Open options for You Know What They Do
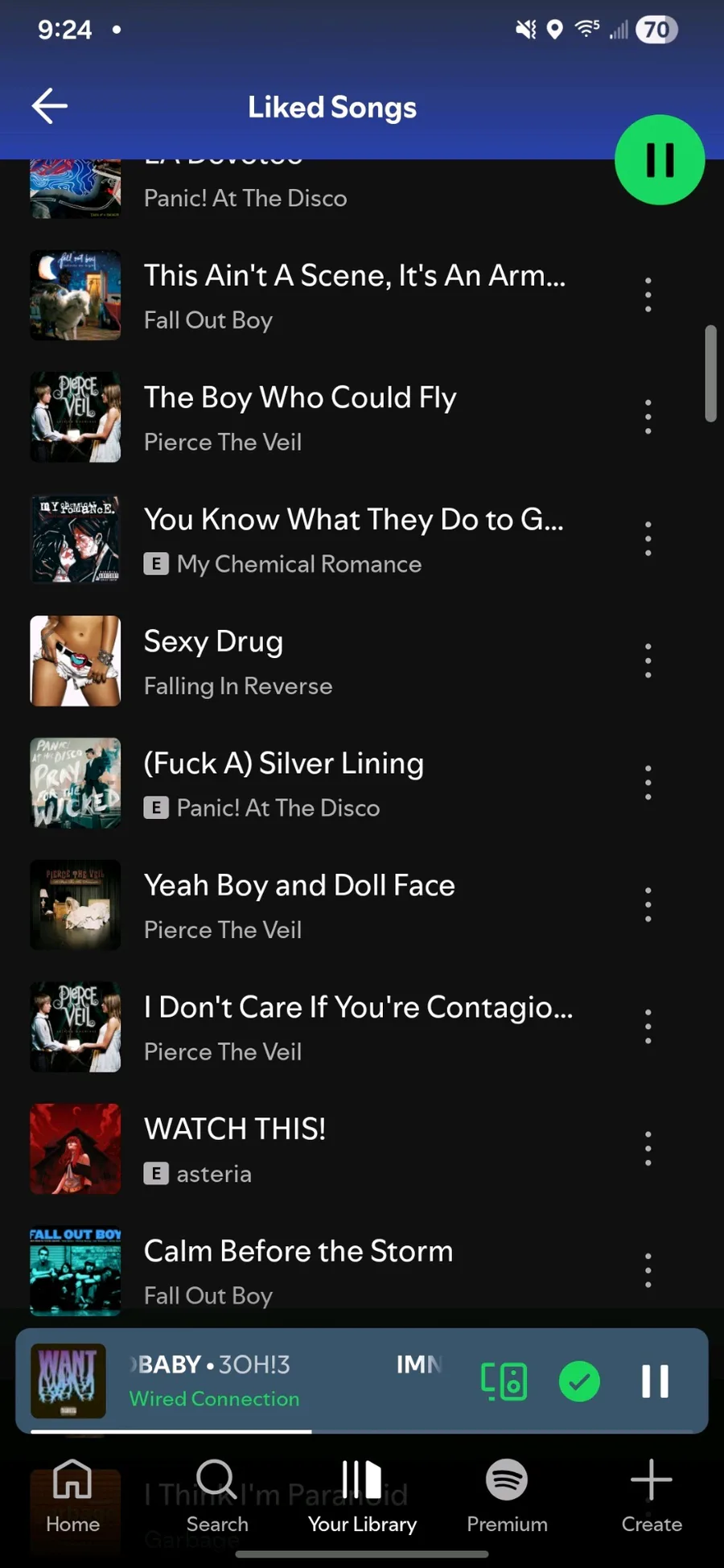Viewport: 724px width, 1568px height. pyautogui.click(x=648, y=538)
